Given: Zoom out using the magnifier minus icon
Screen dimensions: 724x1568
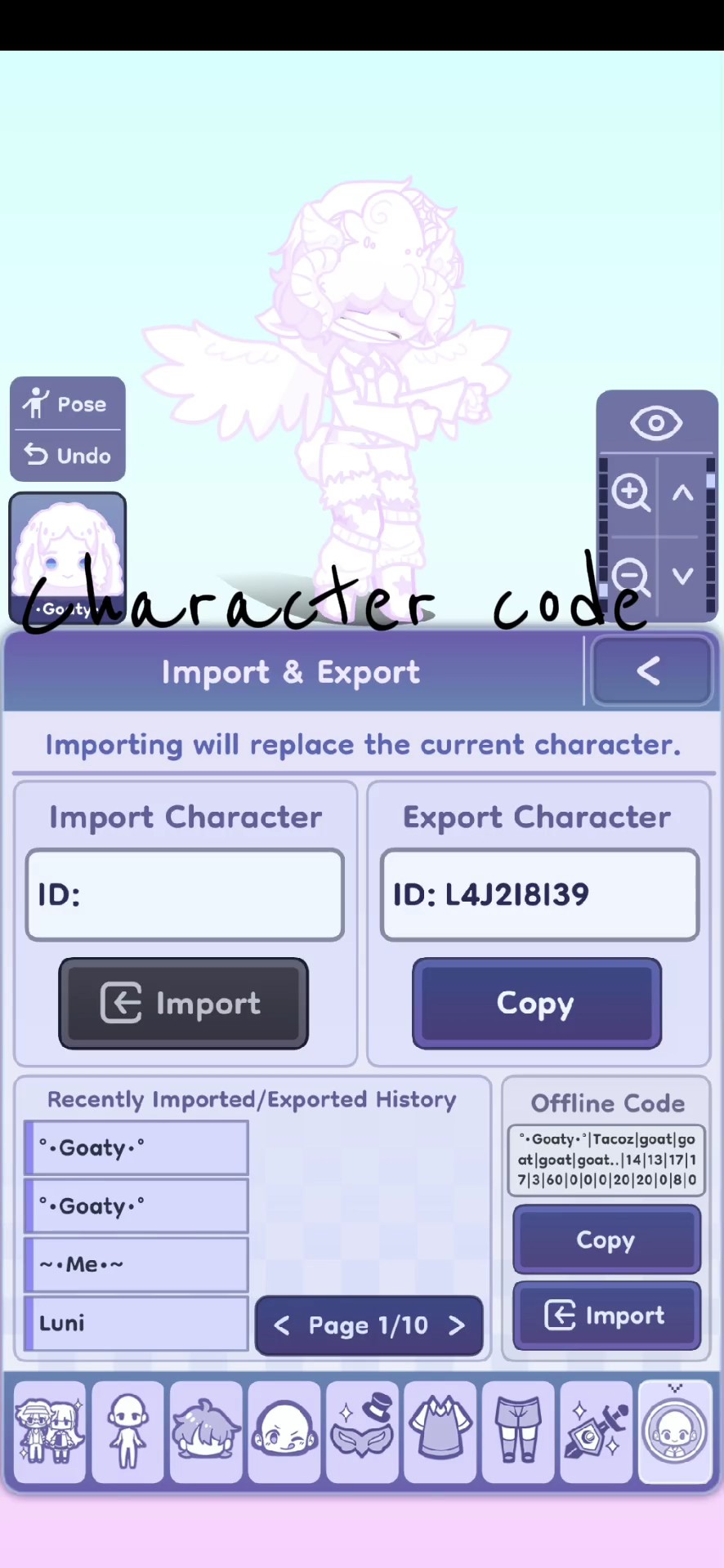Looking at the screenshot, I should pos(629,576).
